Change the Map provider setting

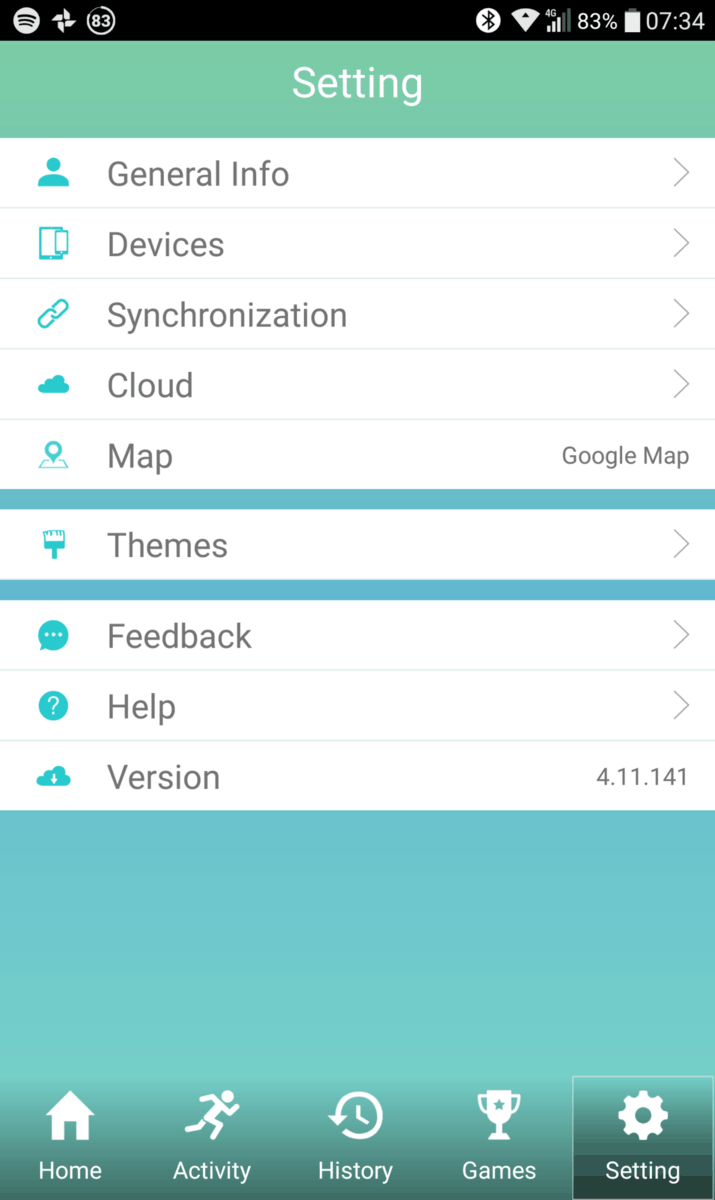coord(357,456)
